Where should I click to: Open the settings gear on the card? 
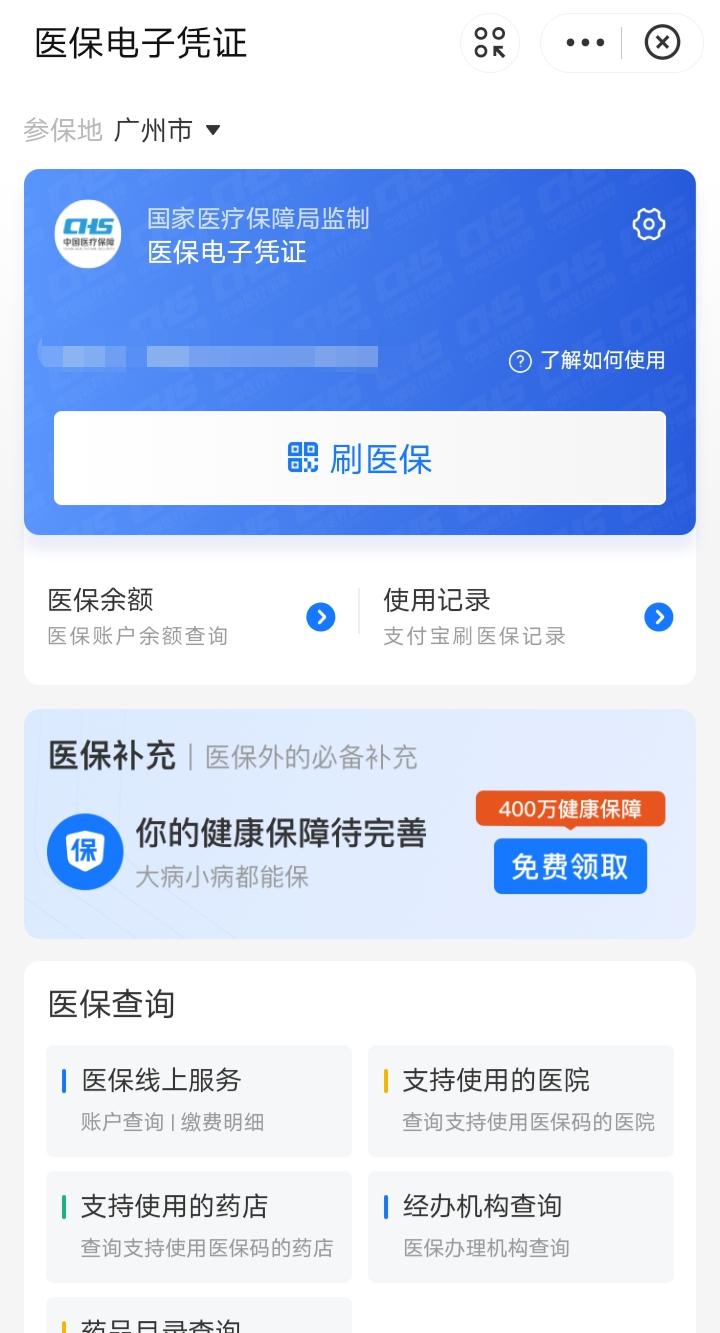pyautogui.click(x=649, y=224)
